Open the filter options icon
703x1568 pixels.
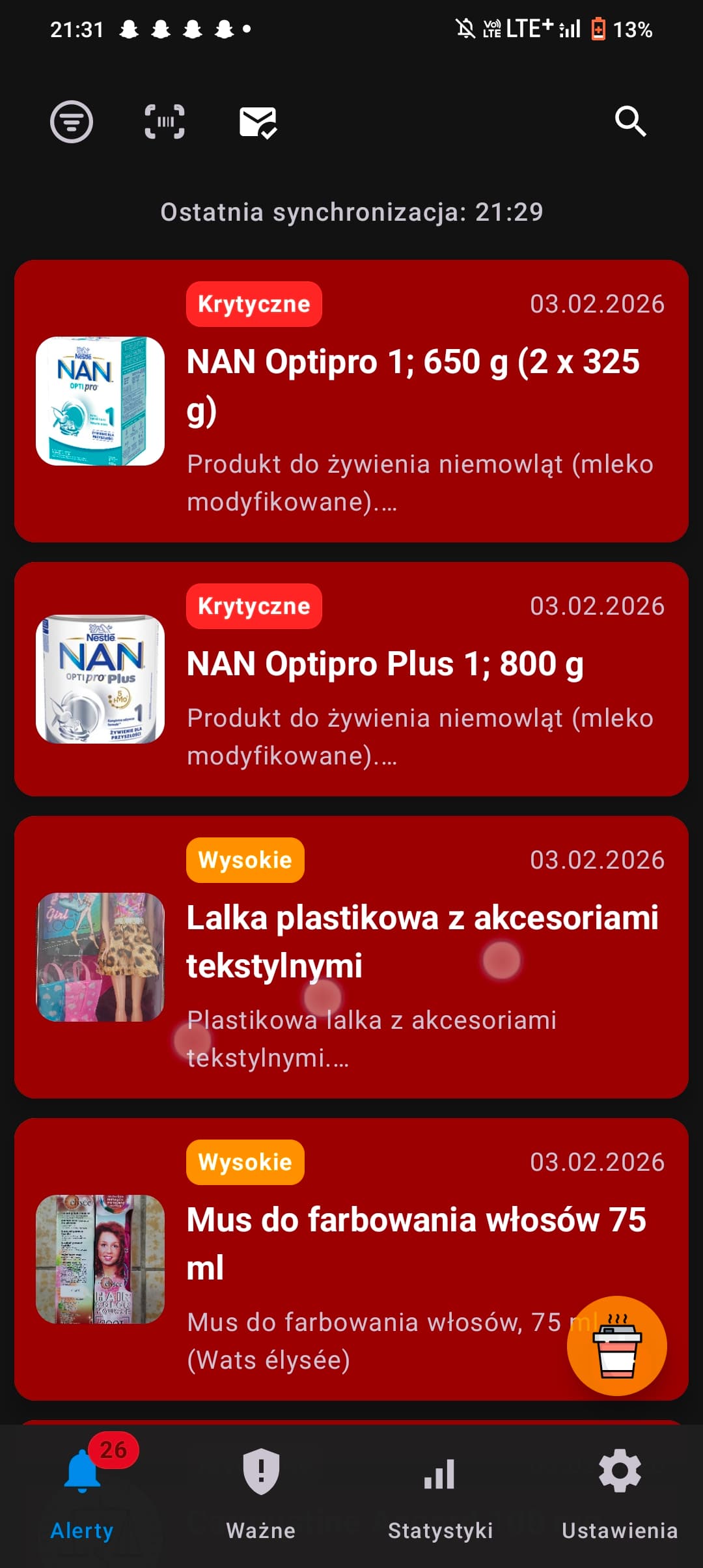pos(72,122)
